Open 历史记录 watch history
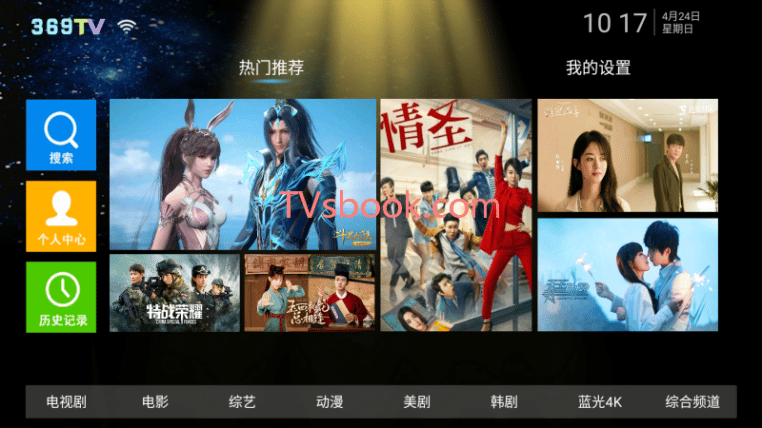762x428 pixels. (x=61, y=297)
